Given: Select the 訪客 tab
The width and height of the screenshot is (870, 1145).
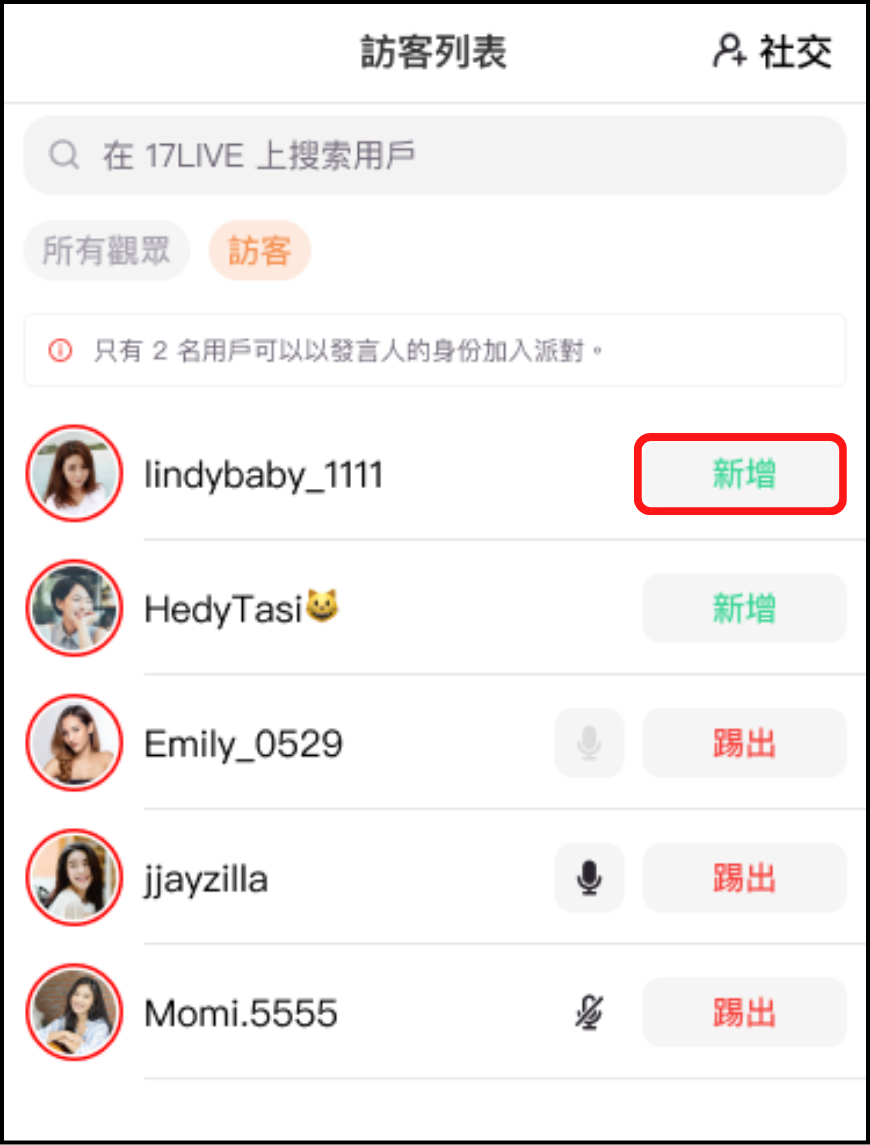Looking at the screenshot, I should click(x=259, y=250).
